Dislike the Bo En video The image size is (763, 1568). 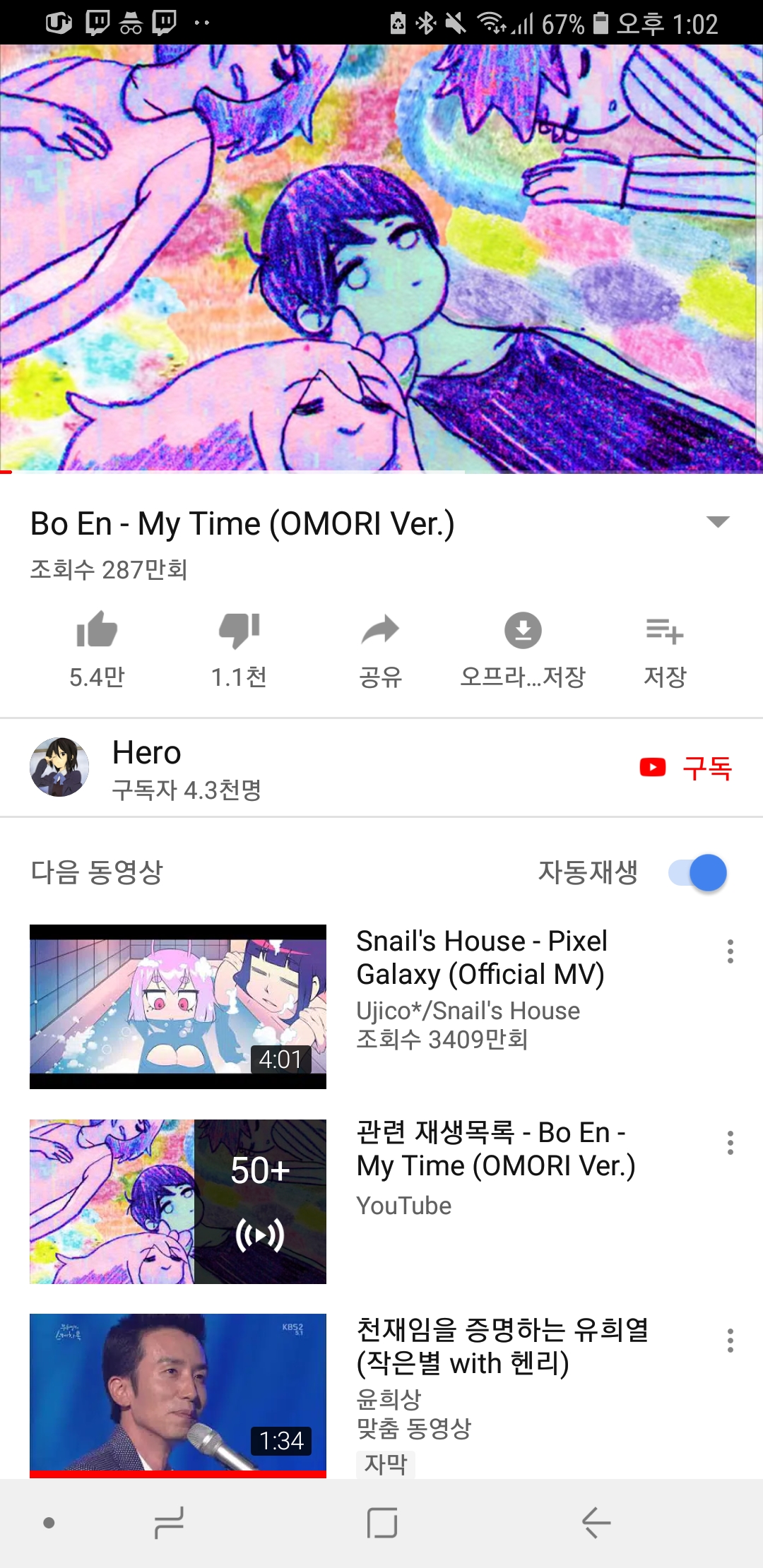239,630
